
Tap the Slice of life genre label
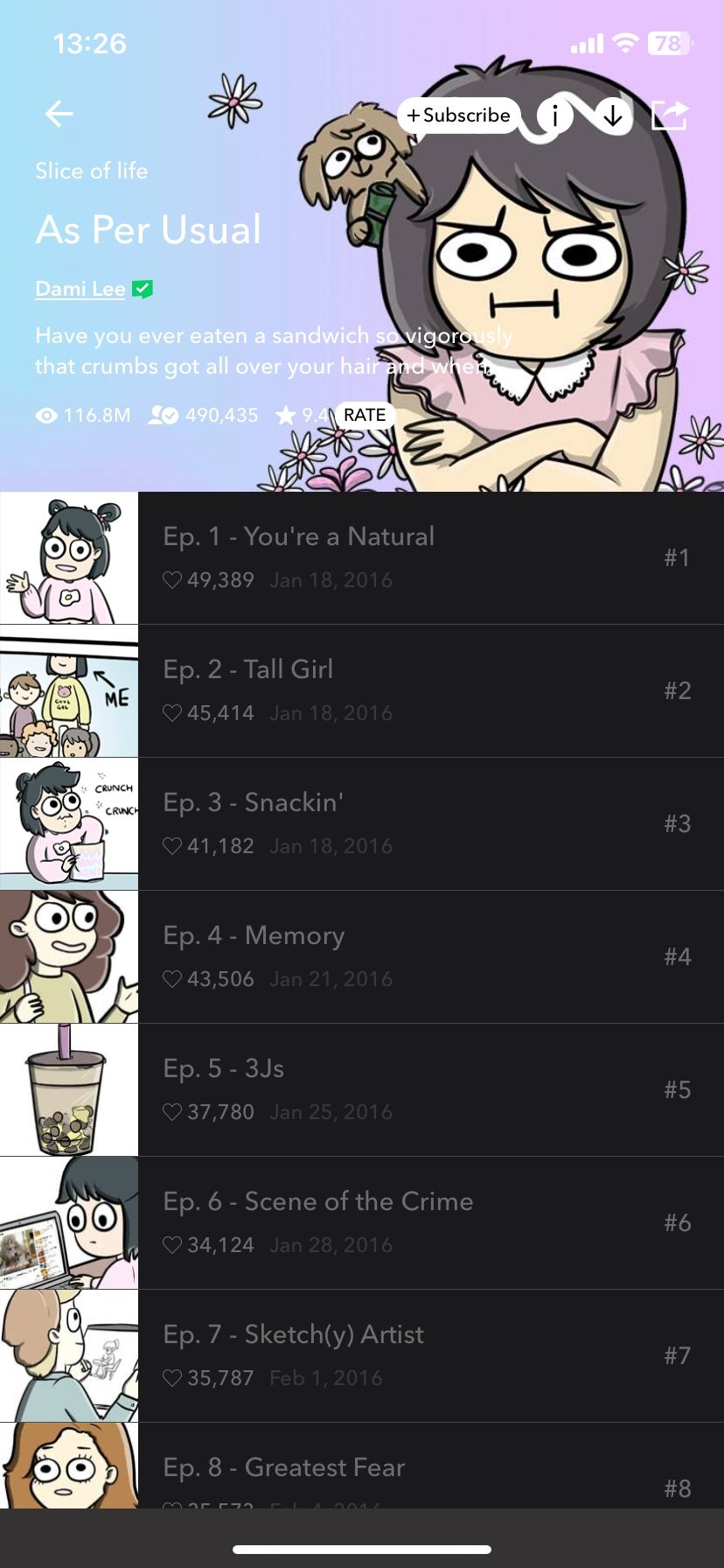[92, 171]
